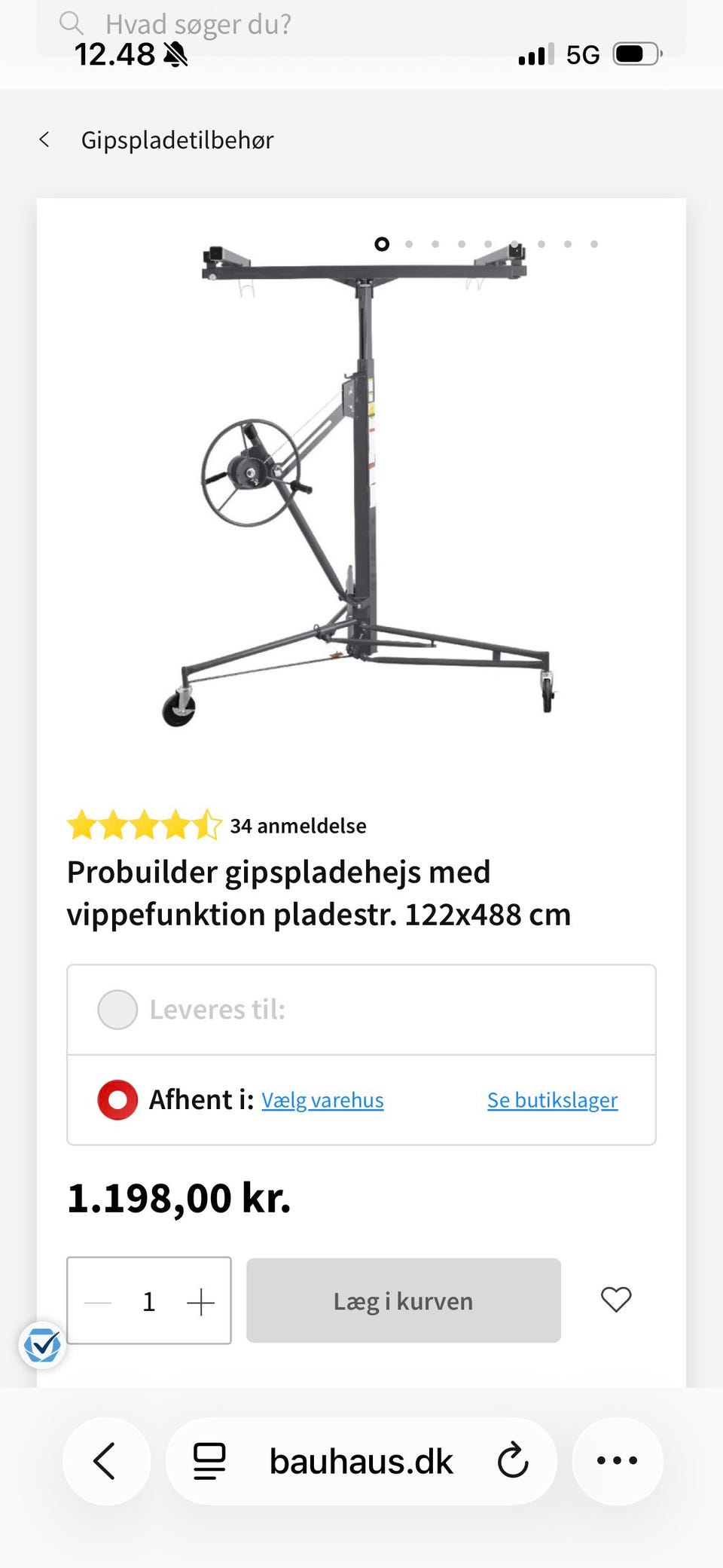Tap the search magnifier icon
Viewport: 723px width, 1568px height.
(72, 23)
